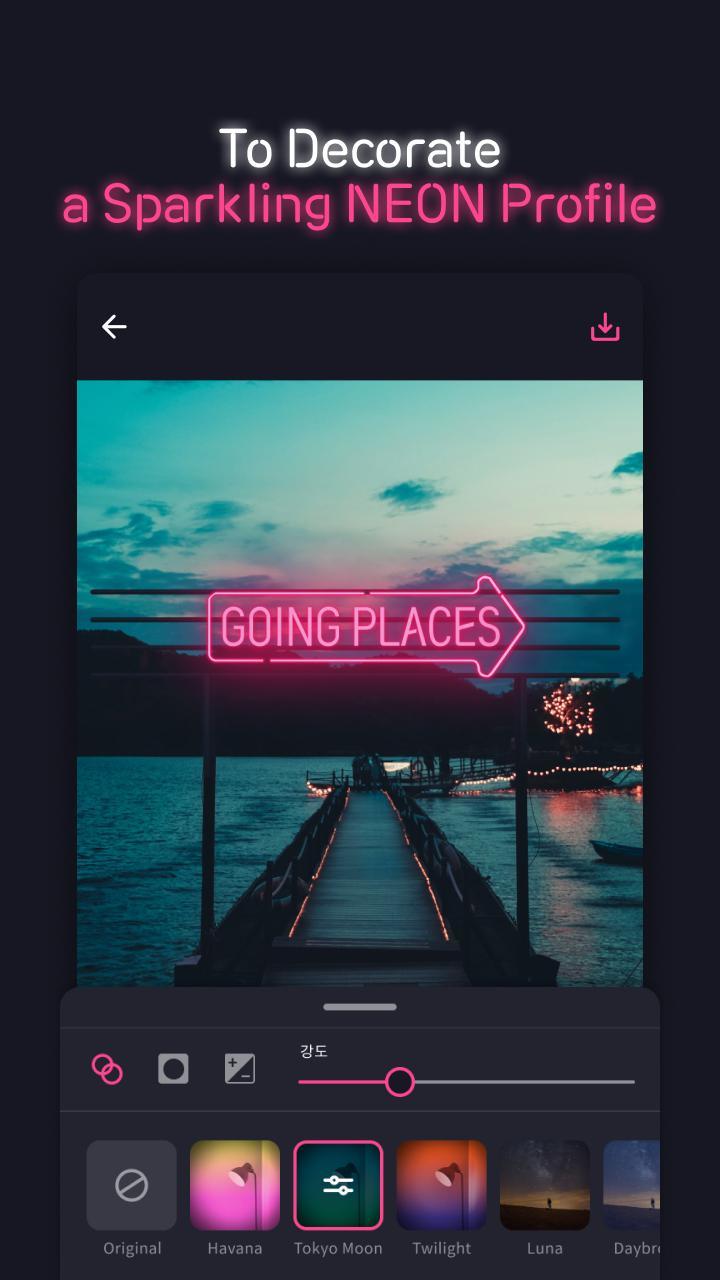Apply the Twilight filter thumbnail
The width and height of the screenshot is (720, 1280).
(441, 1185)
